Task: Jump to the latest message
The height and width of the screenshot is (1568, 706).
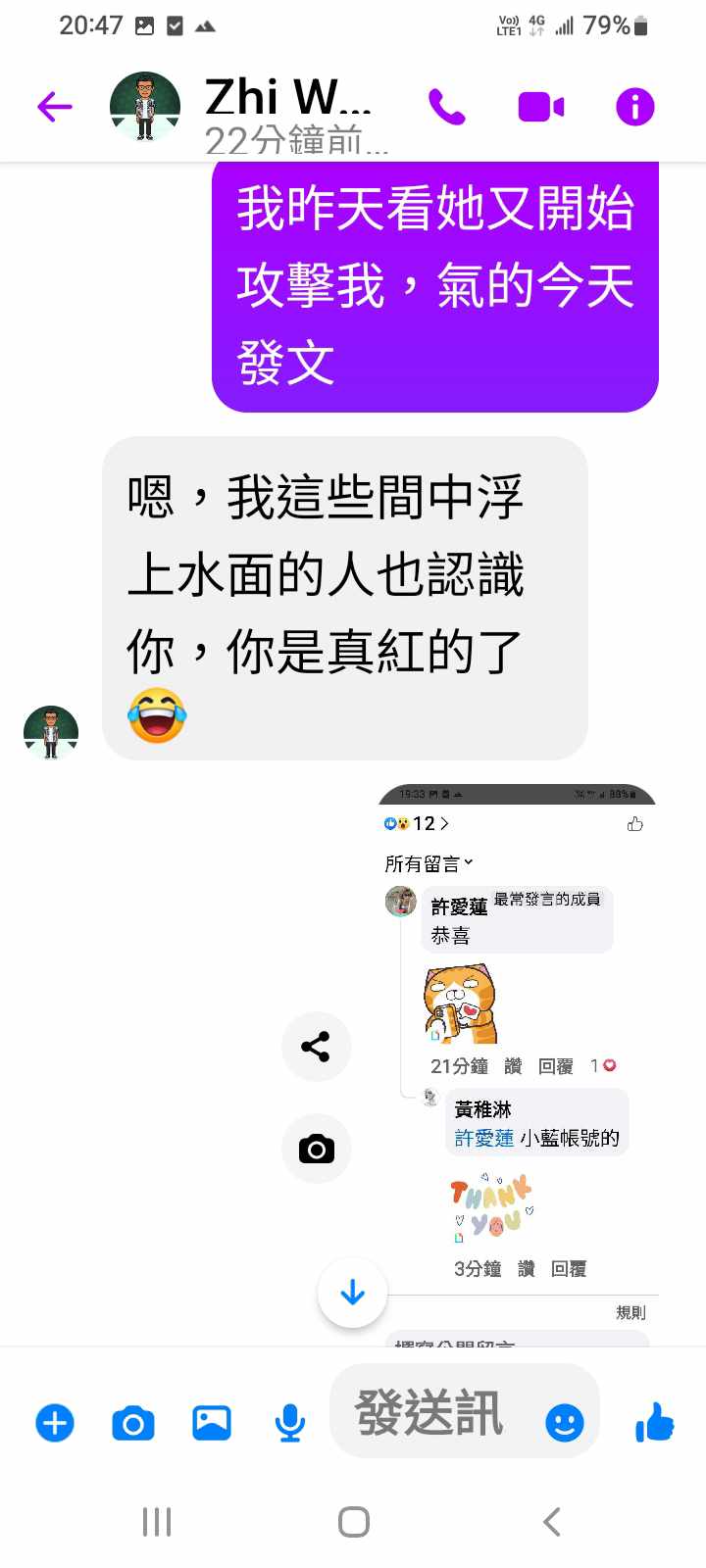Action: click(x=352, y=1294)
